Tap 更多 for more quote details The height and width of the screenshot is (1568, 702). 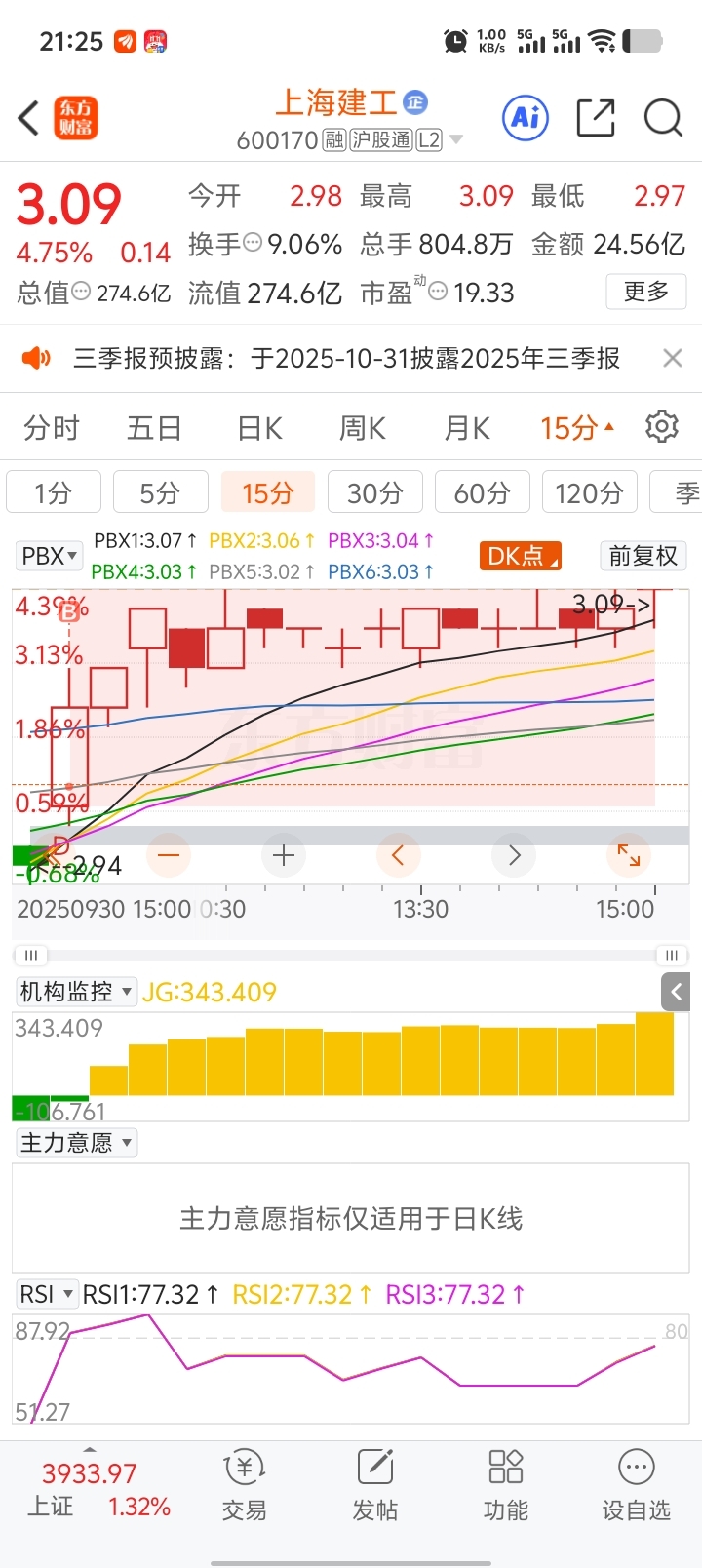point(645,292)
